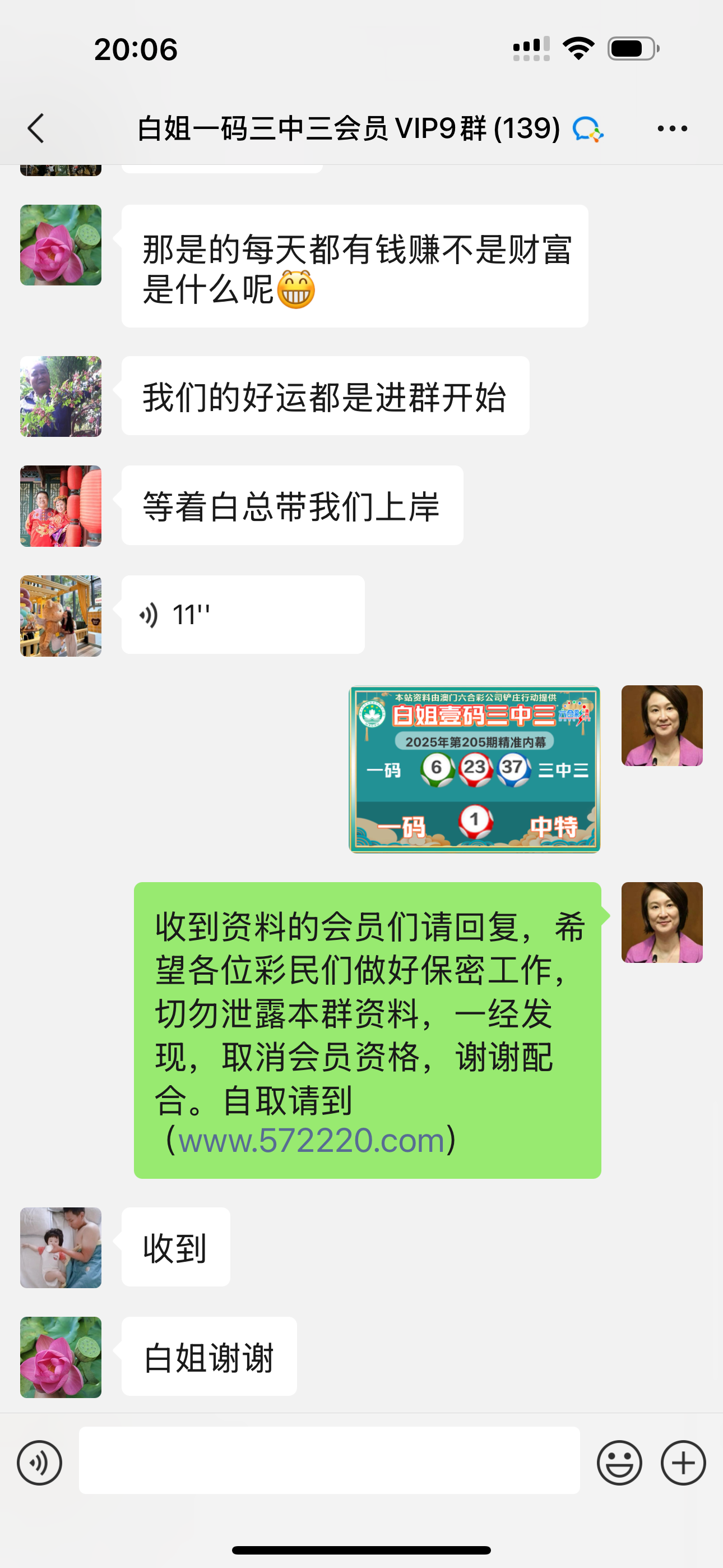The width and height of the screenshot is (723, 1568).
Task: Open the plus attachments menu
Action: [683, 1463]
